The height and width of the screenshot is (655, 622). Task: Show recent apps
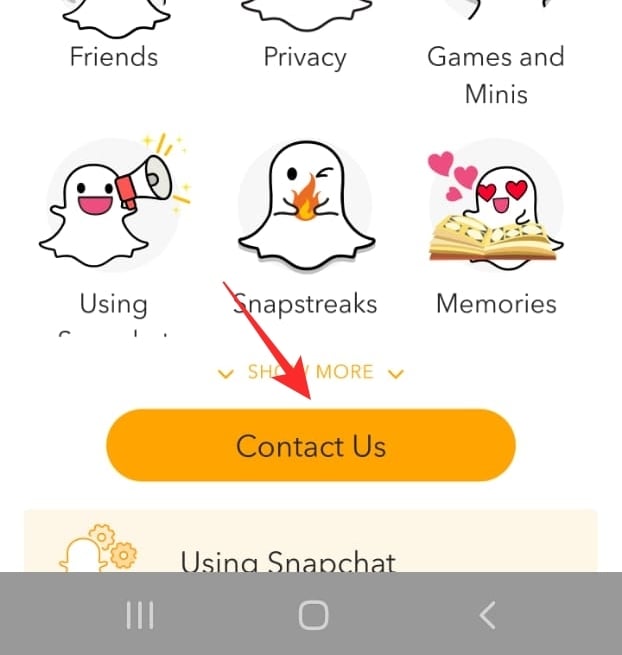[140, 615]
